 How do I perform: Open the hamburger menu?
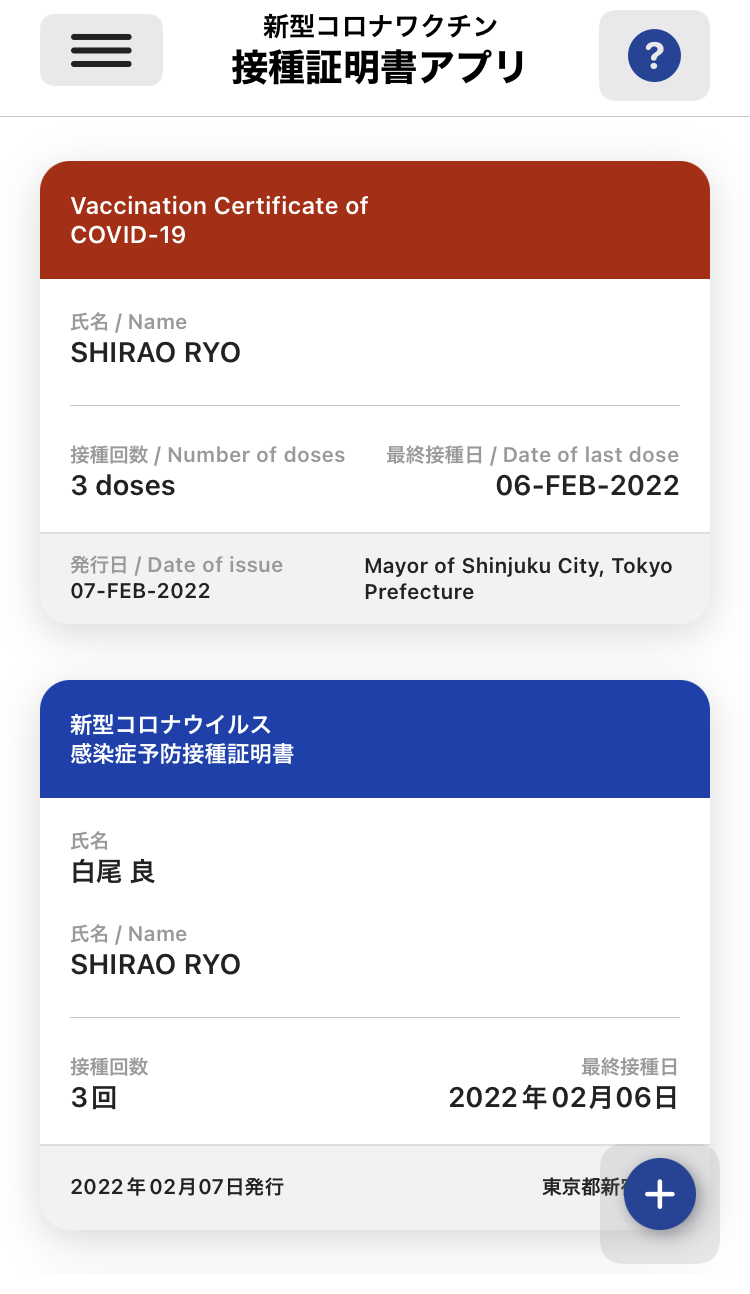pos(101,50)
